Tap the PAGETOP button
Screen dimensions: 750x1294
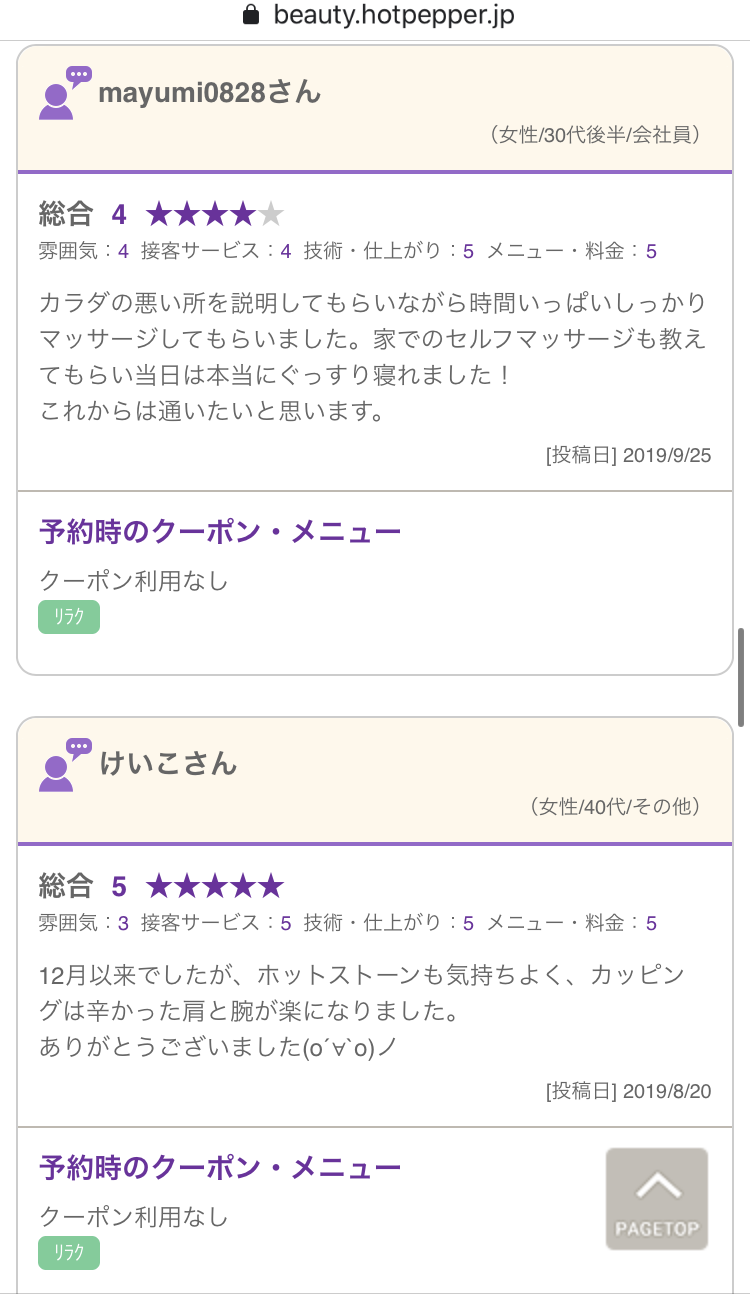tap(657, 1198)
